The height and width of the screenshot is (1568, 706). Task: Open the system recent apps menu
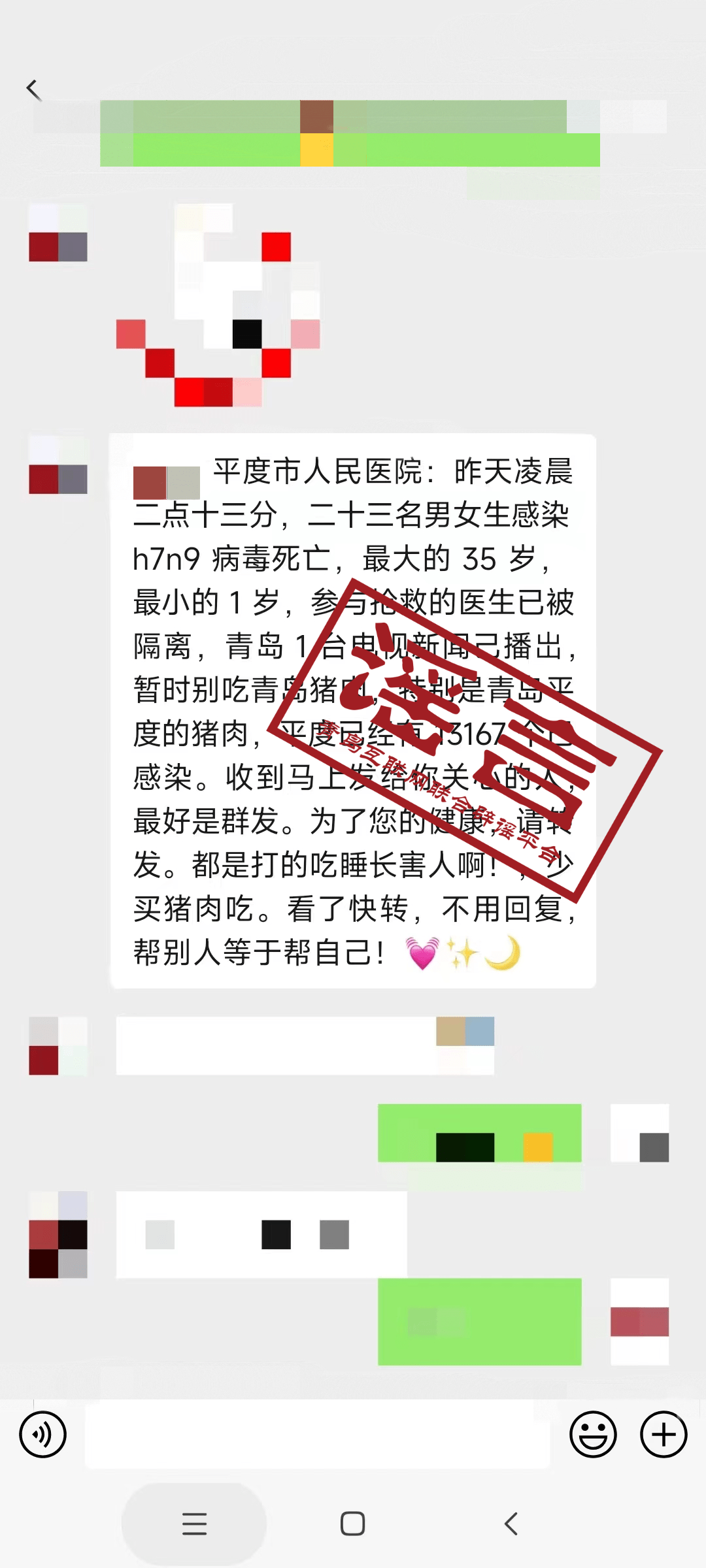pos(194,1524)
